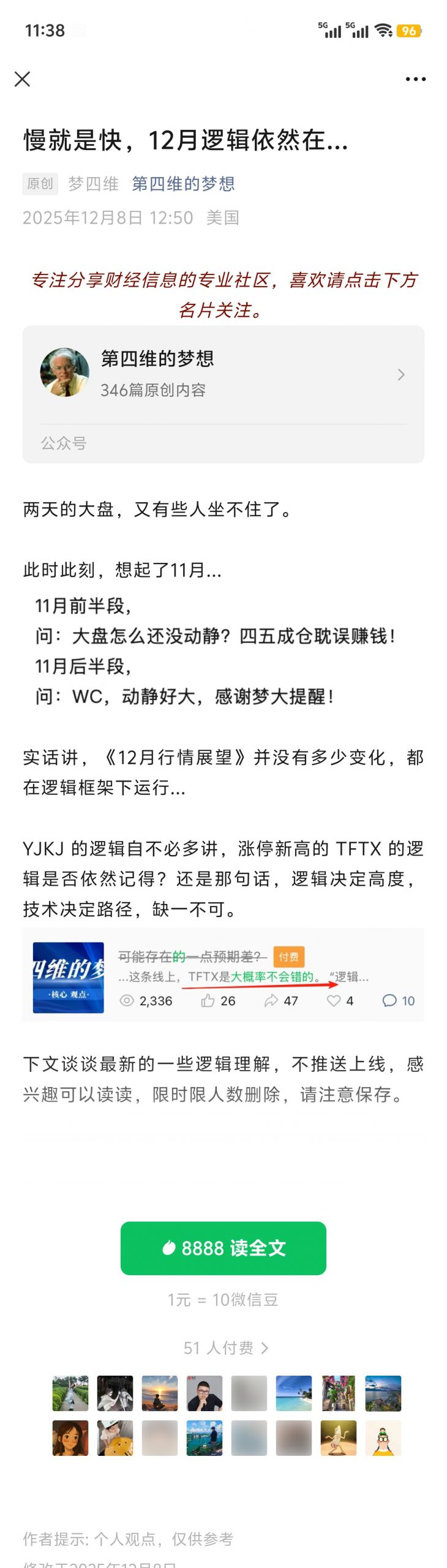447x1568 pixels.
Task: Tap 8888 读全文 to unlock article
Action: pyautogui.click(x=223, y=1248)
